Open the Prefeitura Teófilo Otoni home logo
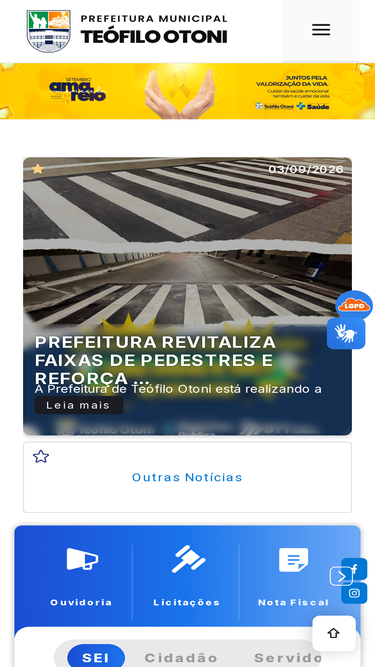This screenshot has height=667, width=375. (127, 31)
